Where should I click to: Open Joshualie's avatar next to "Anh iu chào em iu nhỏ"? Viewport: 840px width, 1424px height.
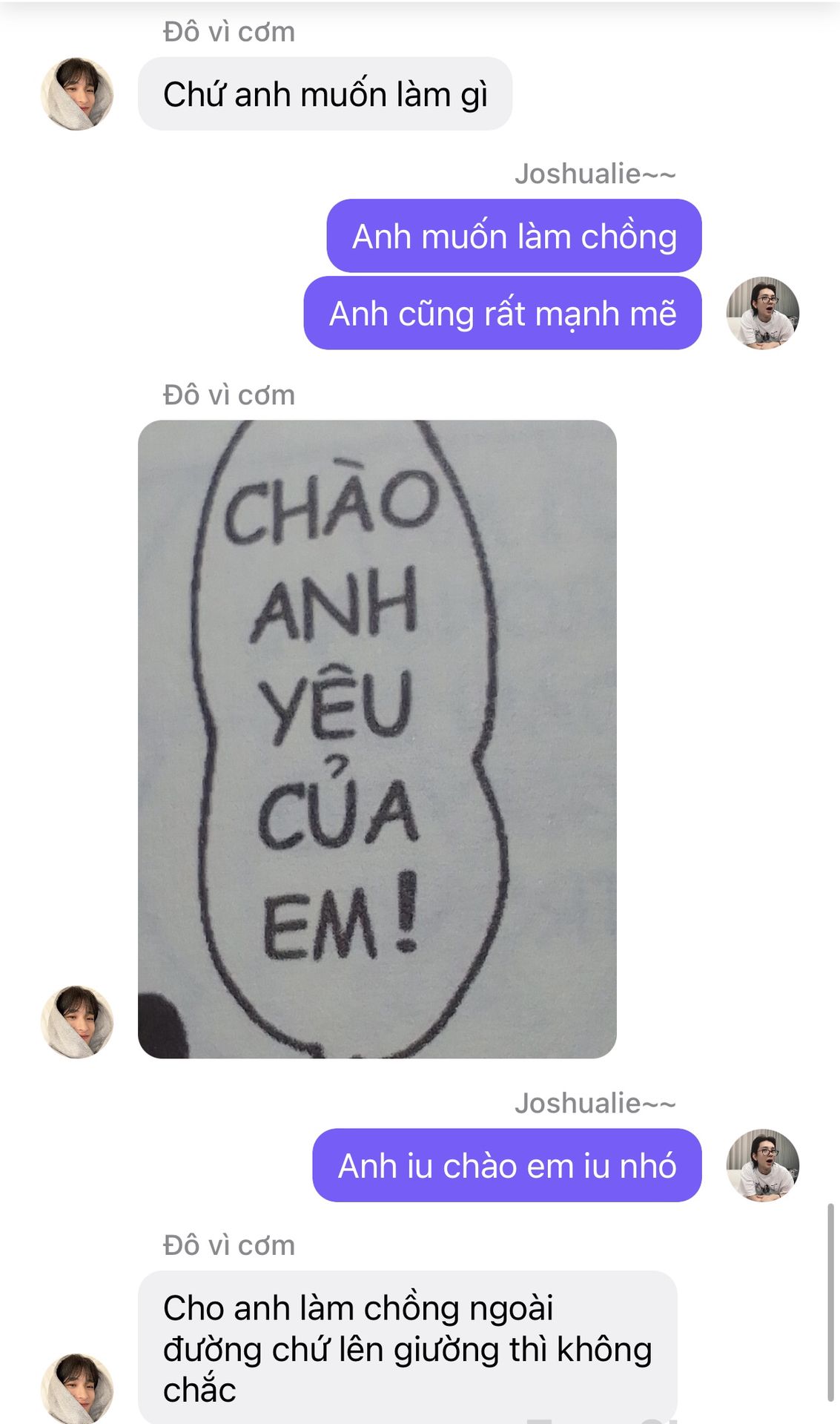(x=762, y=1164)
